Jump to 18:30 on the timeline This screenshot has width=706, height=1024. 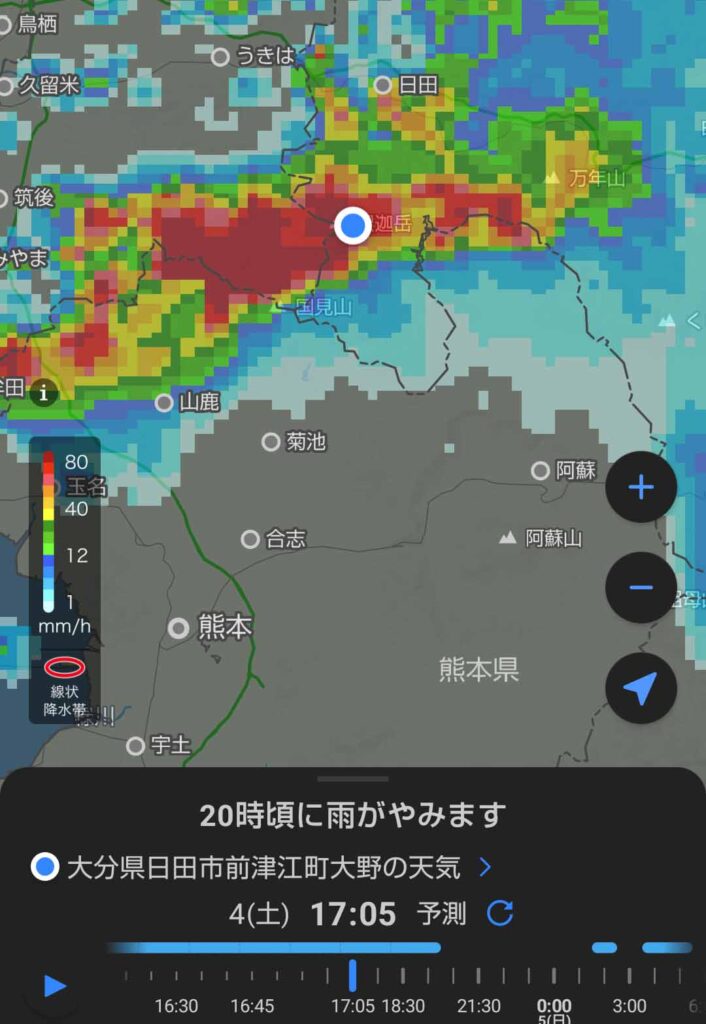click(x=403, y=1005)
